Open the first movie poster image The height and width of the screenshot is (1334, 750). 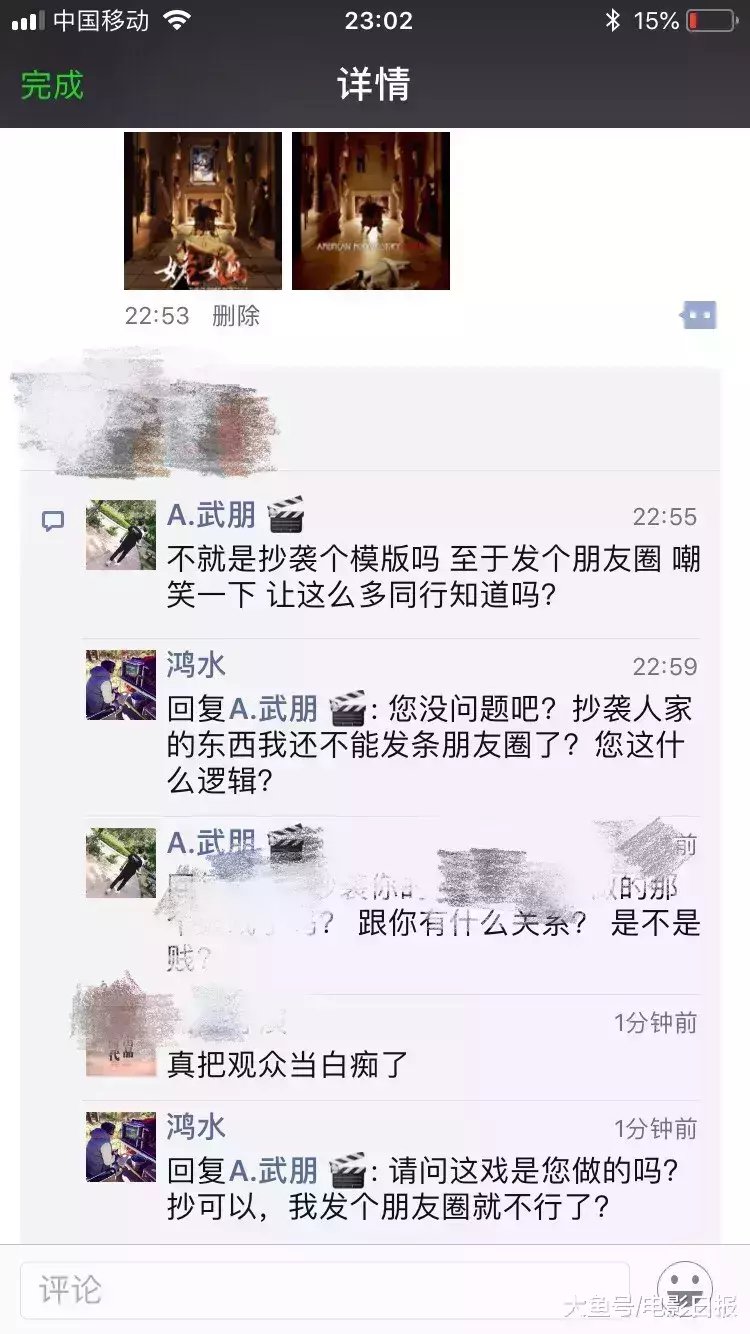point(203,211)
